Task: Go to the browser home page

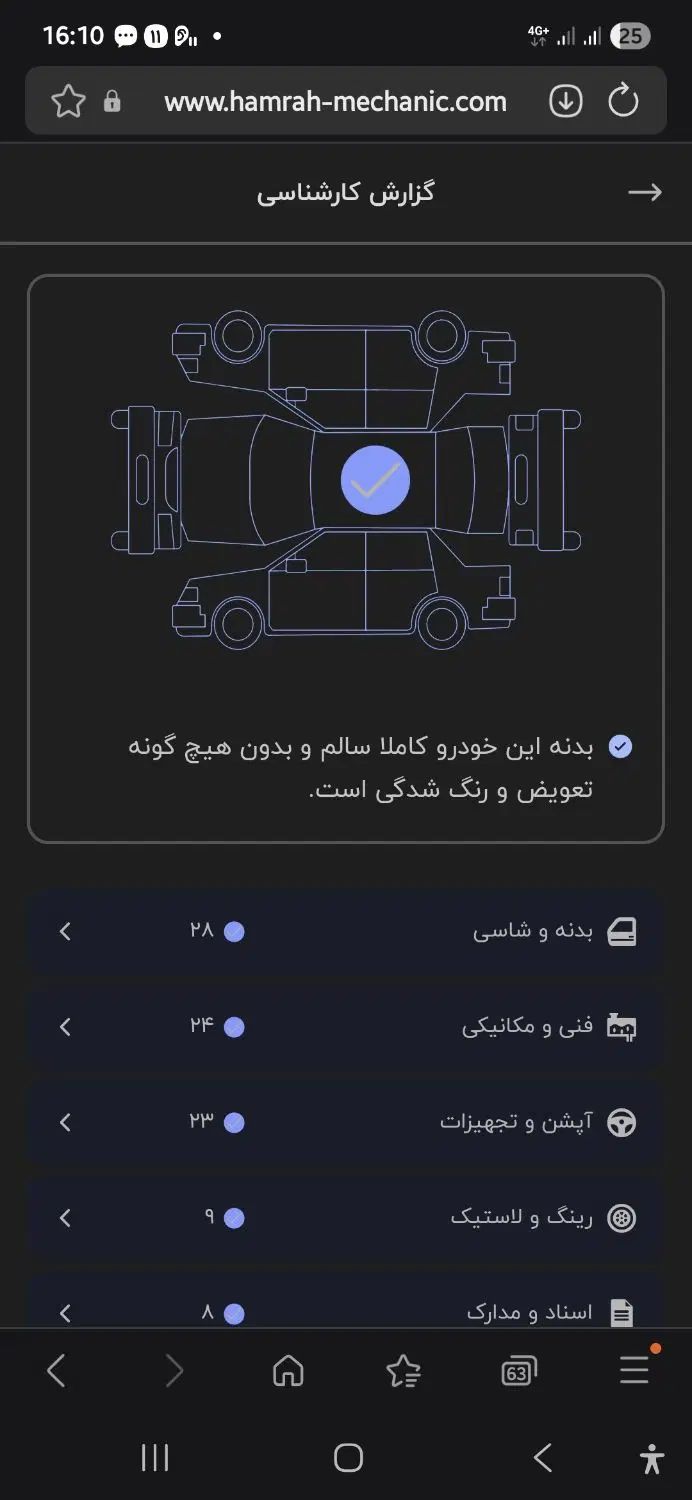Action: coord(288,1370)
